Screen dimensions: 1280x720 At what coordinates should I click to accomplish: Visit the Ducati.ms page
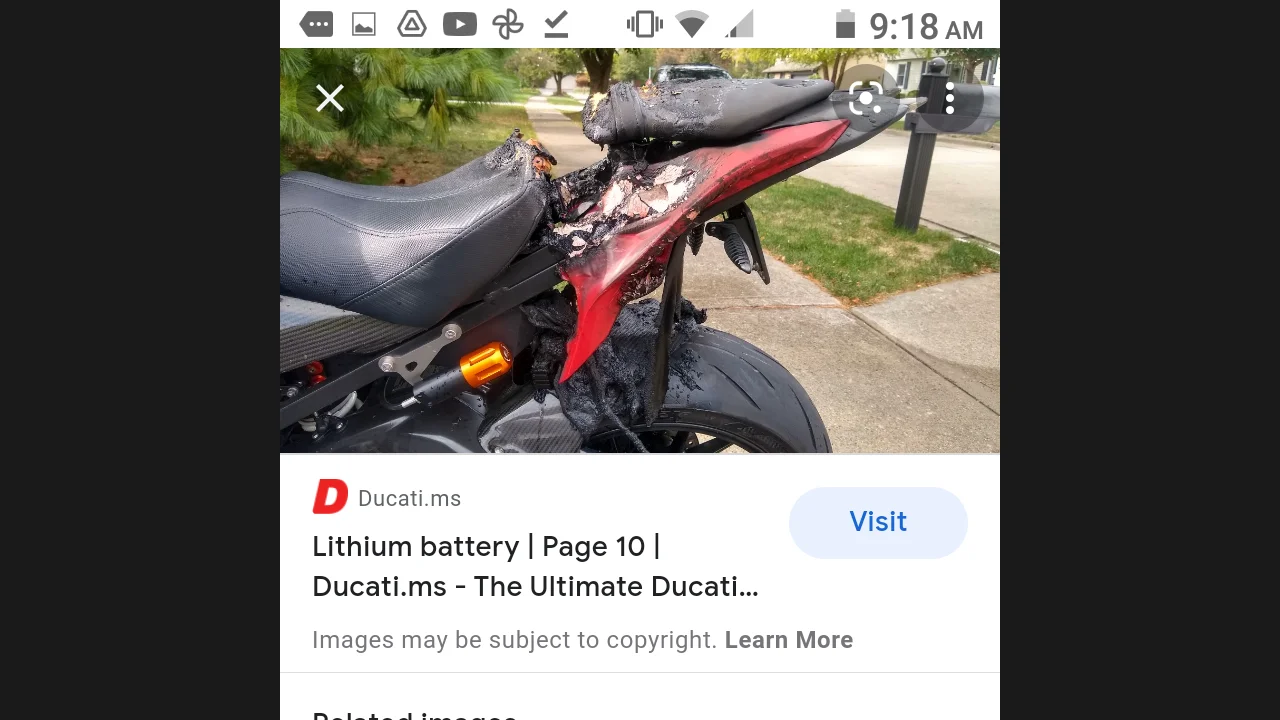[878, 522]
